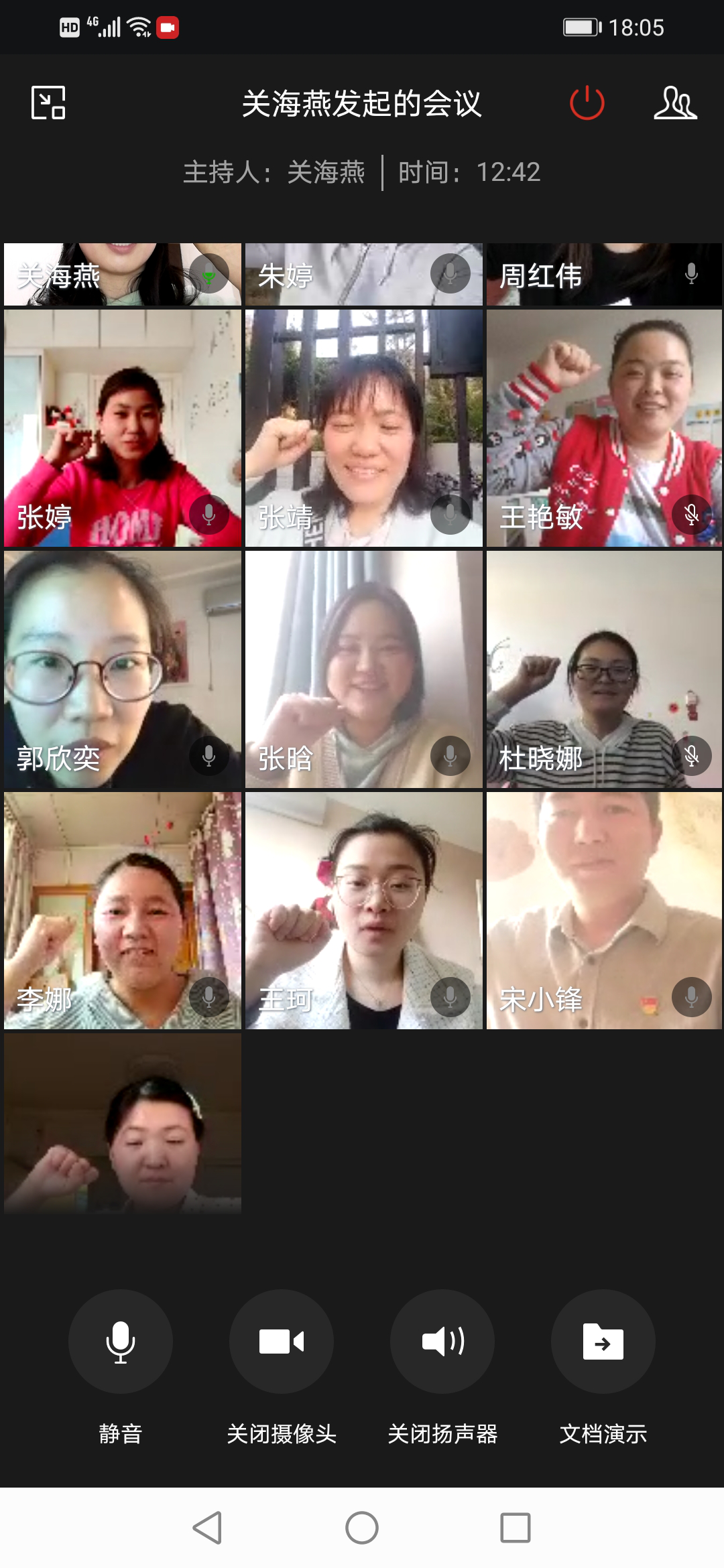Image resolution: width=724 pixels, height=1568 pixels.
Task: Minimize the meeting window
Action: point(48,103)
